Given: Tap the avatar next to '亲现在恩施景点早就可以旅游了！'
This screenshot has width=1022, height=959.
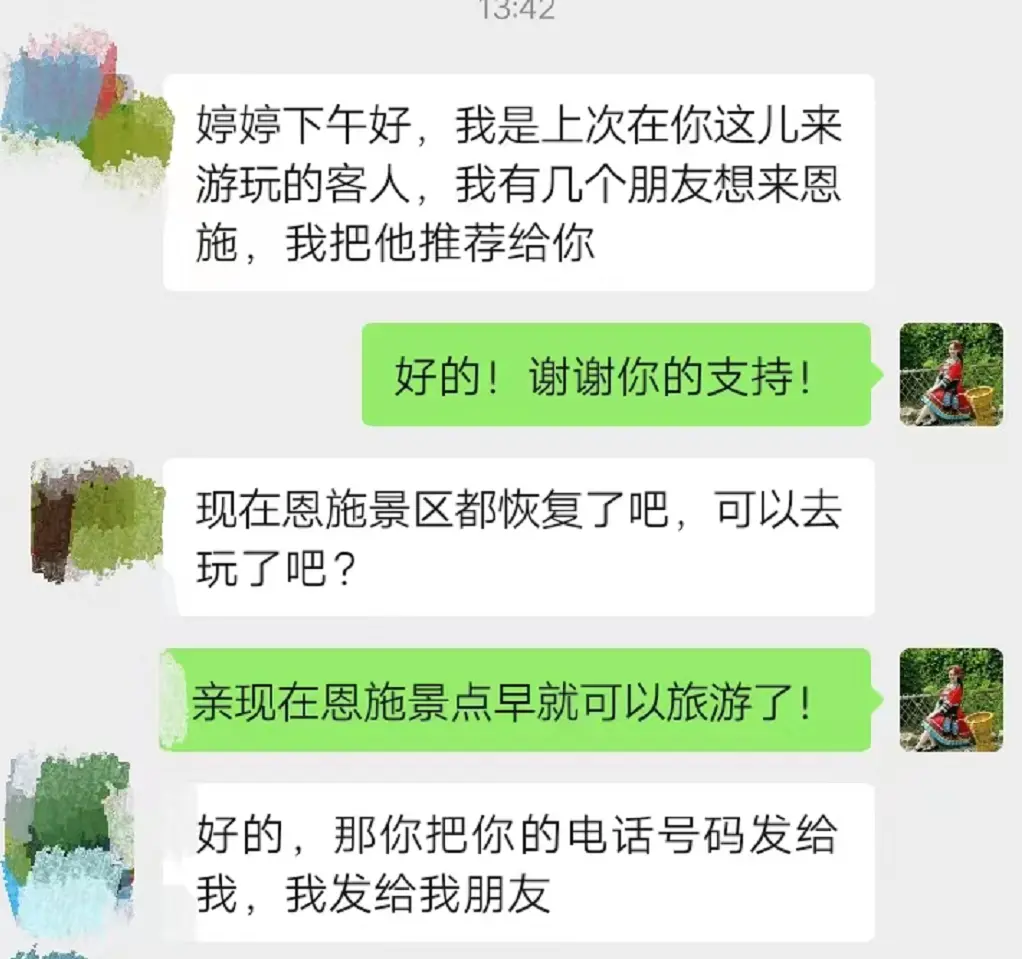Looking at the screenshot, I should point(951,699).
